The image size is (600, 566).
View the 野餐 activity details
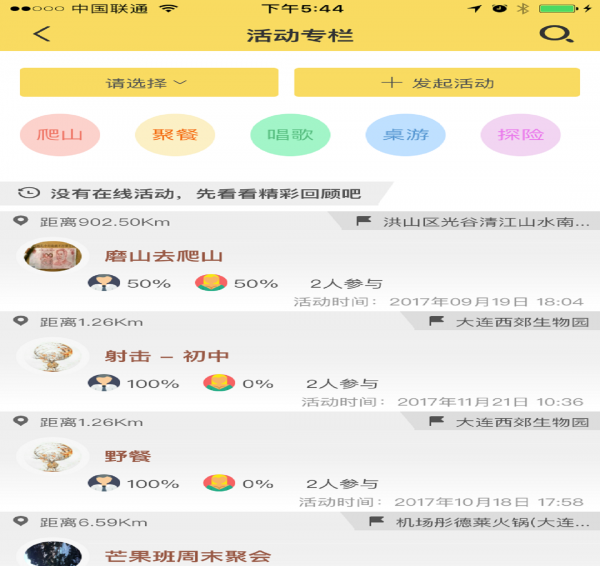click(x=128, y=456)
